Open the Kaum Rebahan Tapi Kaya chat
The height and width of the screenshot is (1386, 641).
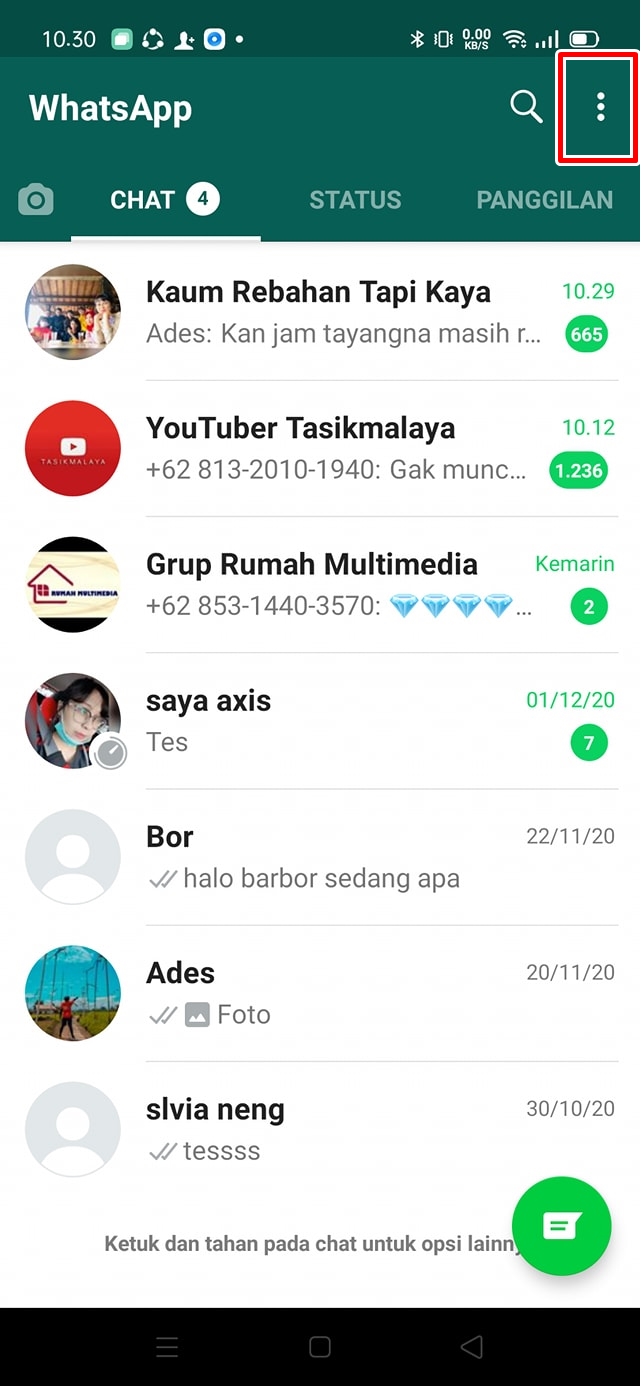coord(345,312)
